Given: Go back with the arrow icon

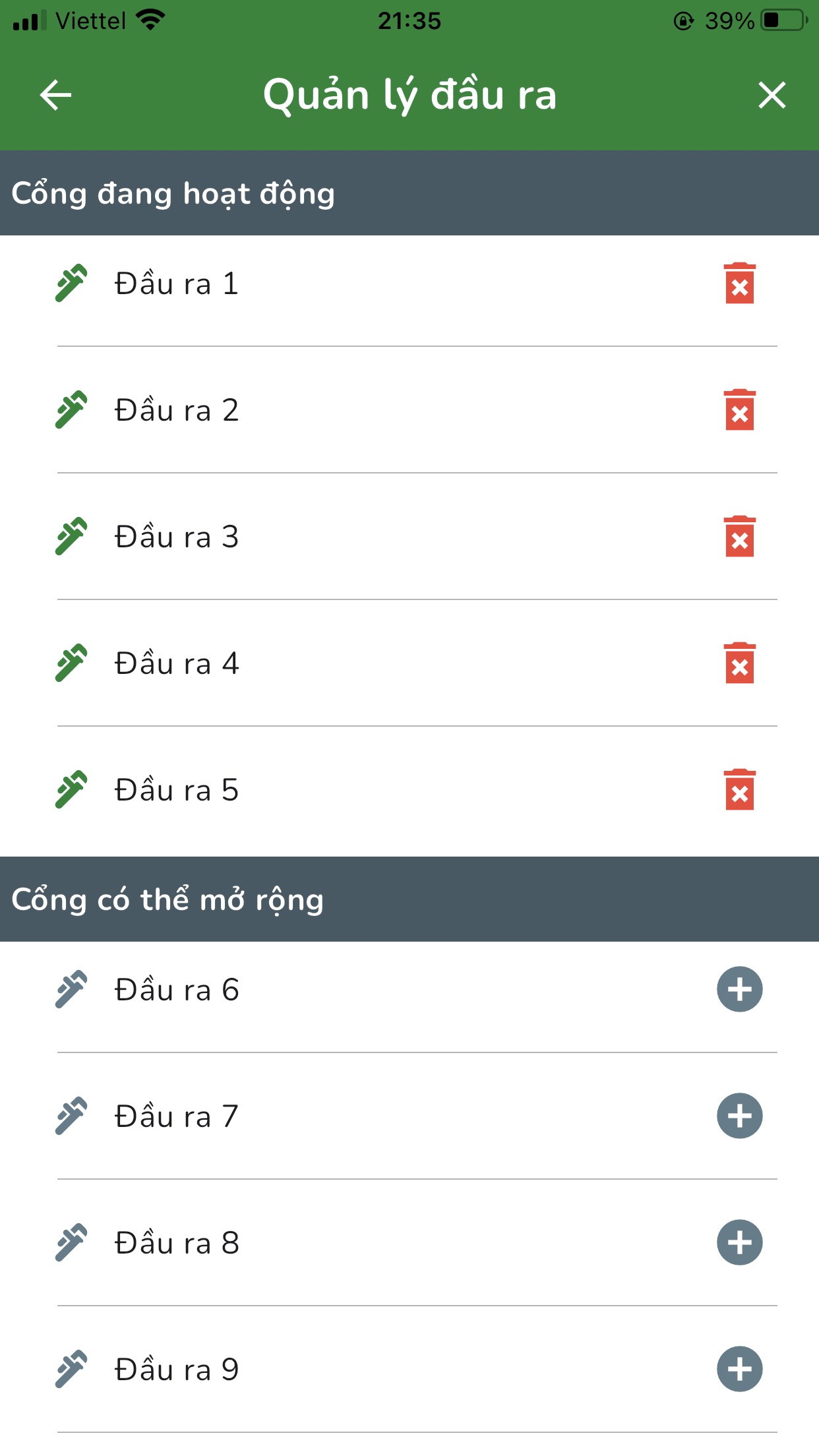Looking at the screenshot, I should (55, 95).
